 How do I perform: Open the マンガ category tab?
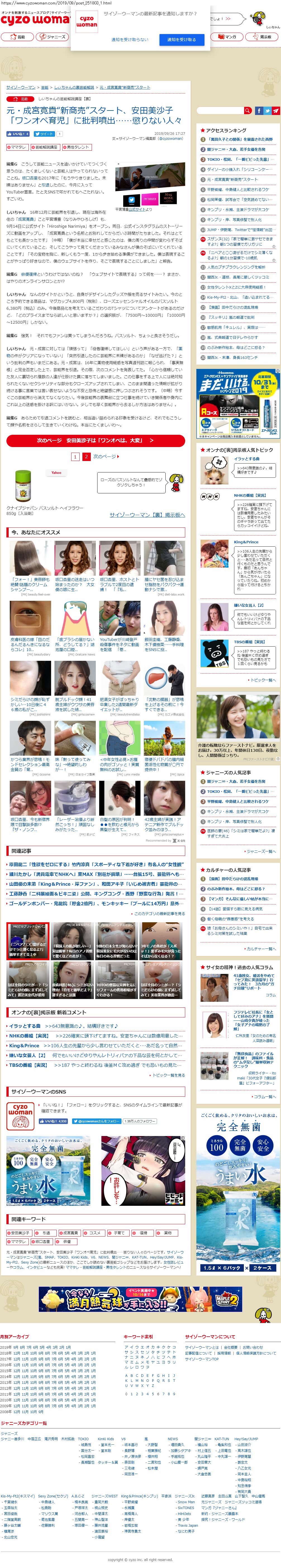[227, 37]
